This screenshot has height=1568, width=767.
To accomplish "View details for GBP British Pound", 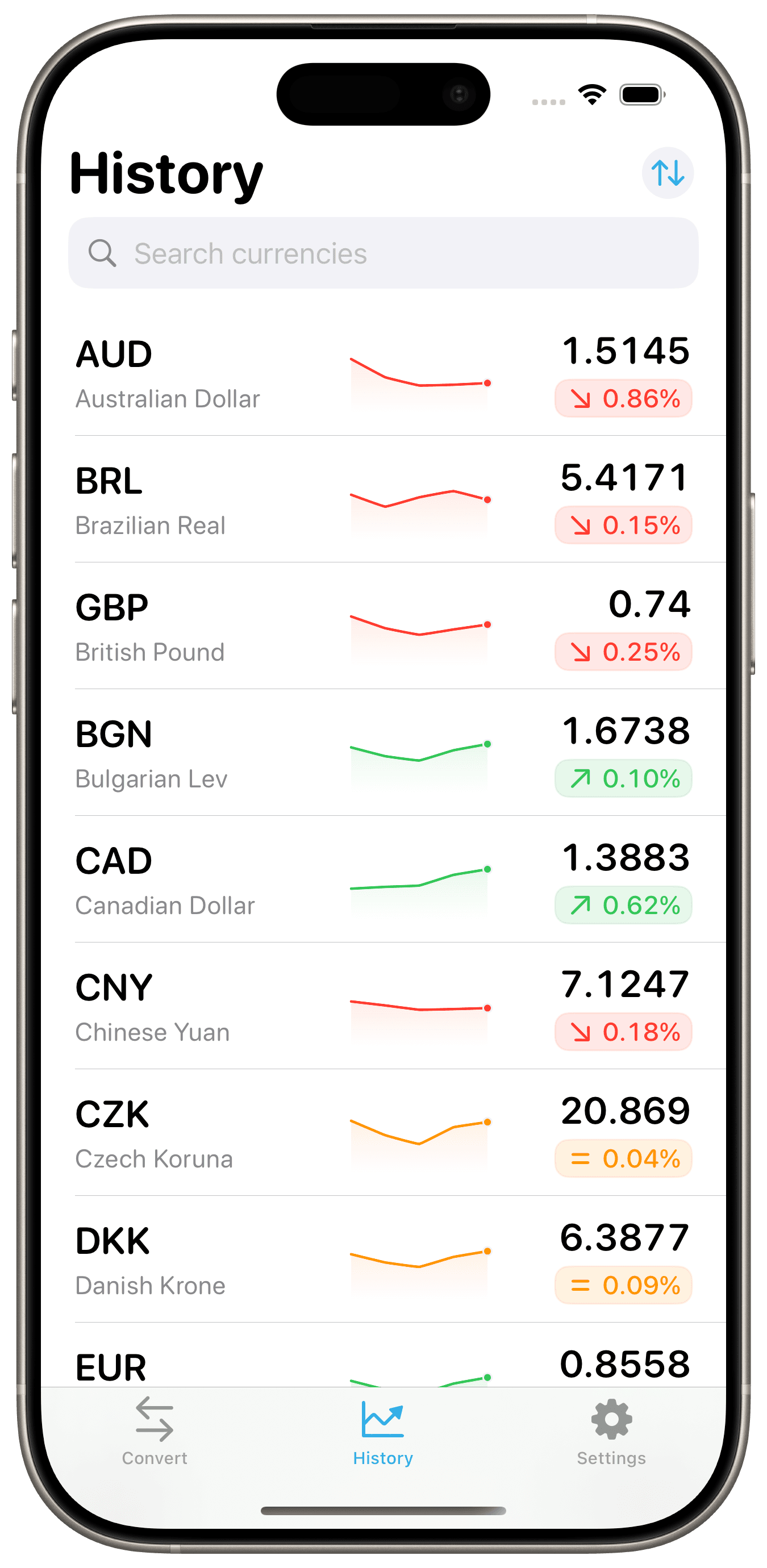I will [x=382, y=627].
